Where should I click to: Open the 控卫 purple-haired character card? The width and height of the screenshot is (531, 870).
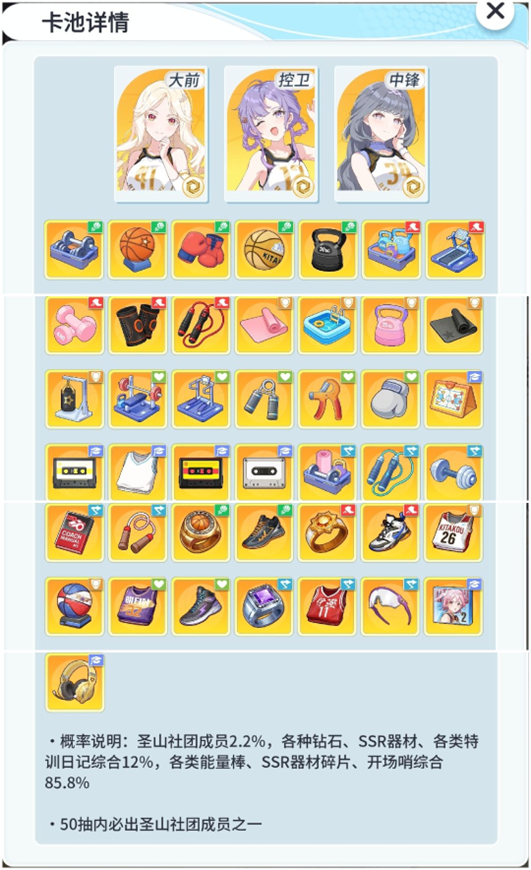click(271, 134)
